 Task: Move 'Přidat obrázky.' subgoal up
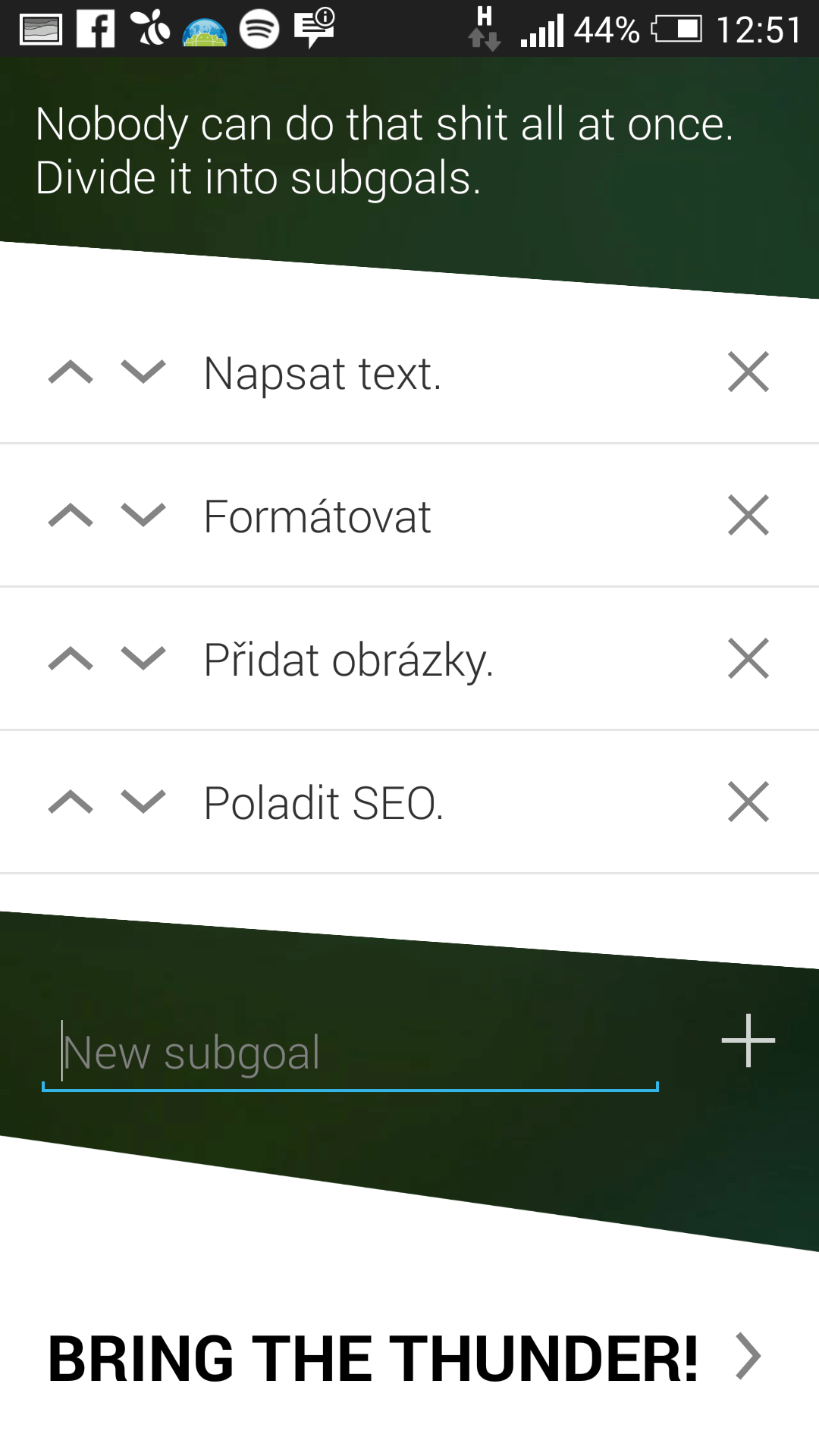71,658
